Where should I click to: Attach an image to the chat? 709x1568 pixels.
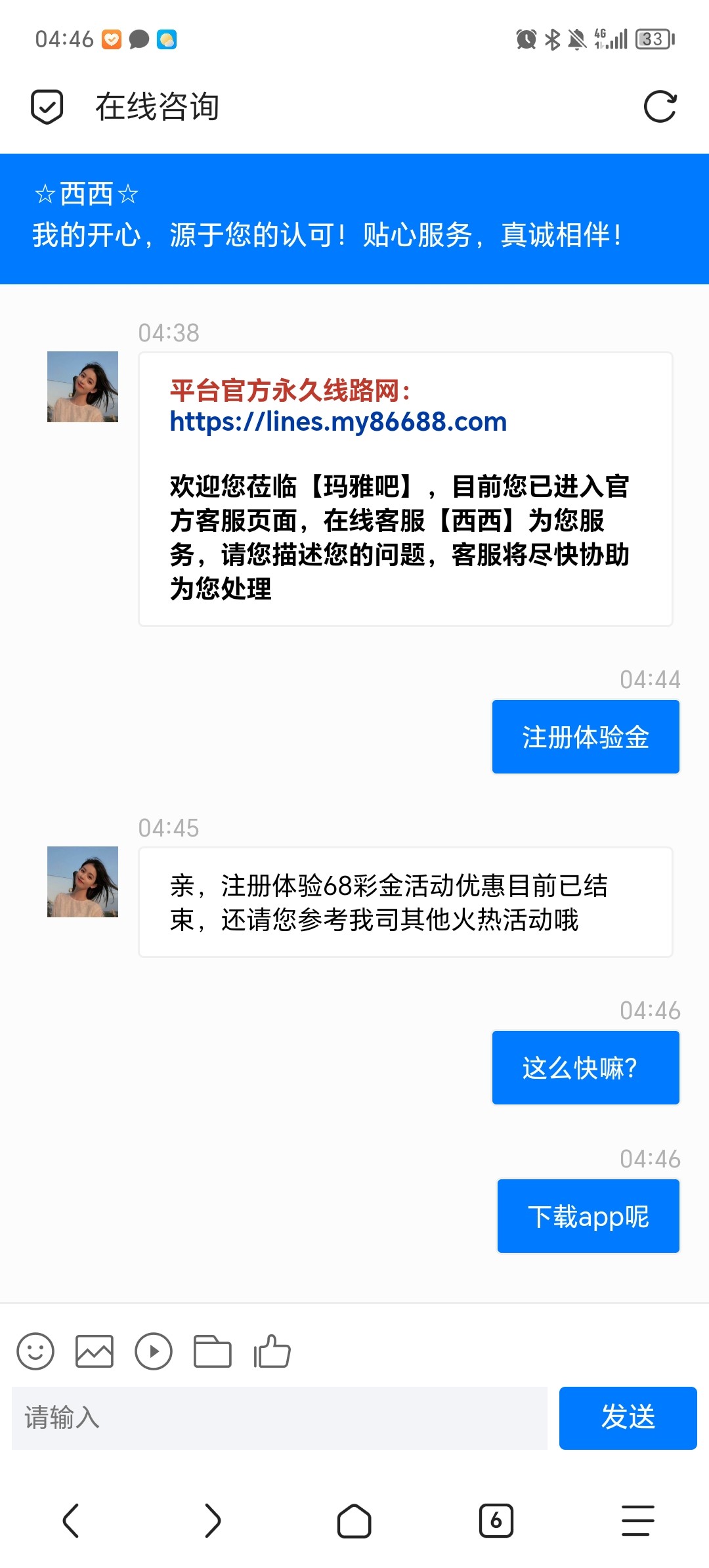click(x=95, y=1351)
